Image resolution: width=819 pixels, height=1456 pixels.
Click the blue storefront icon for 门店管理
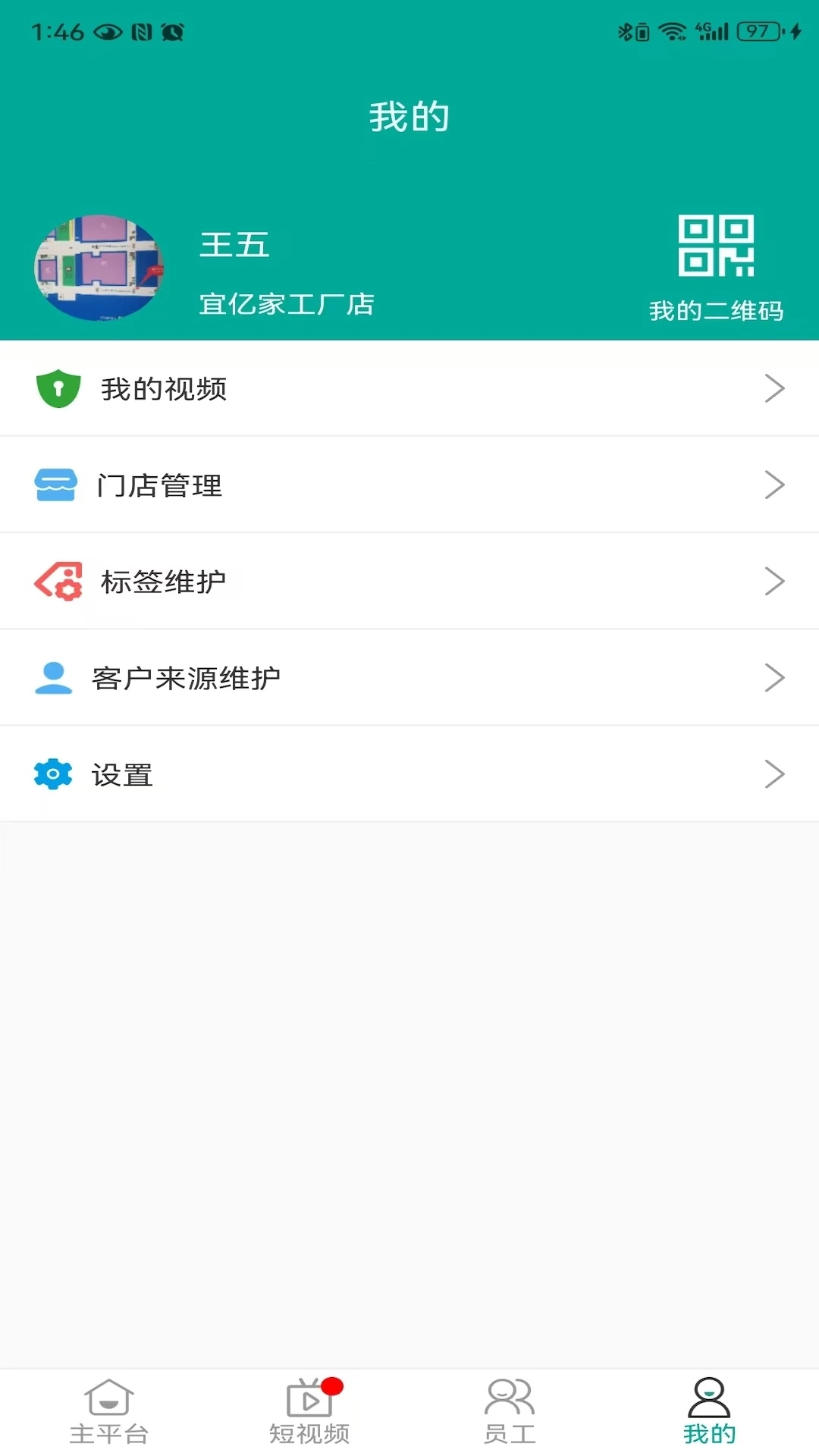point(53,484)
